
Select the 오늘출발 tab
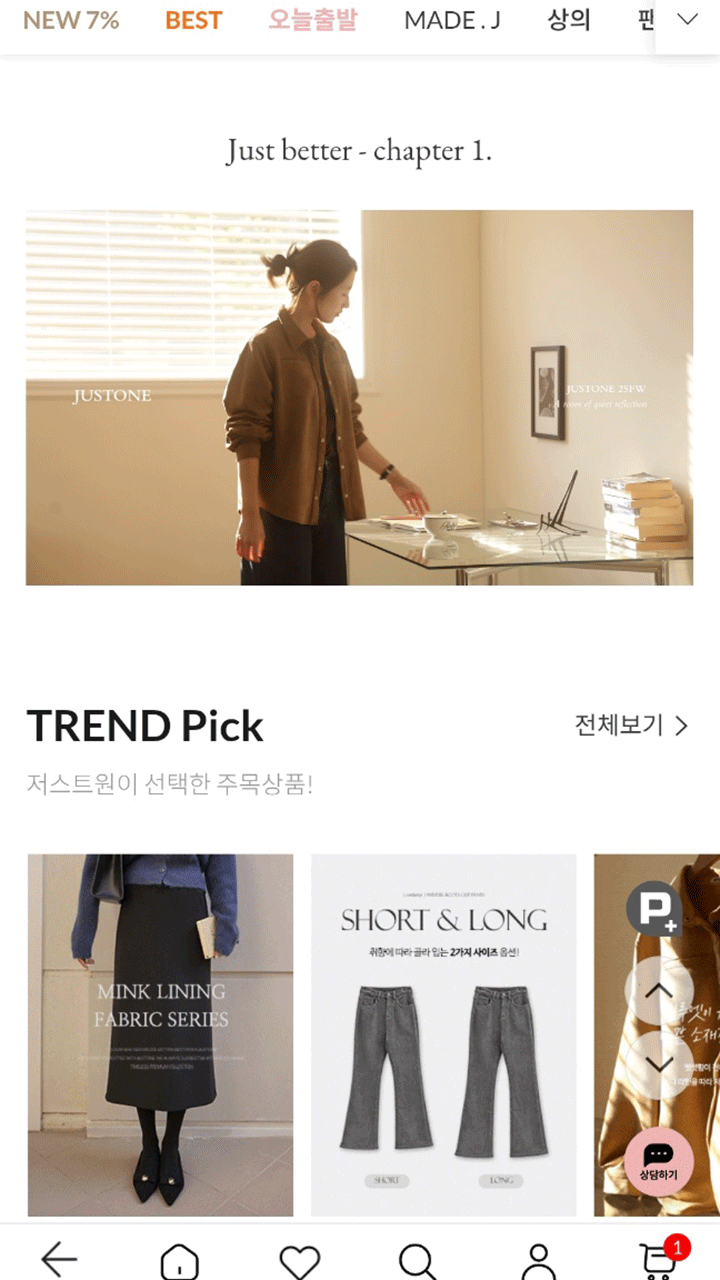tap(312, 20)
